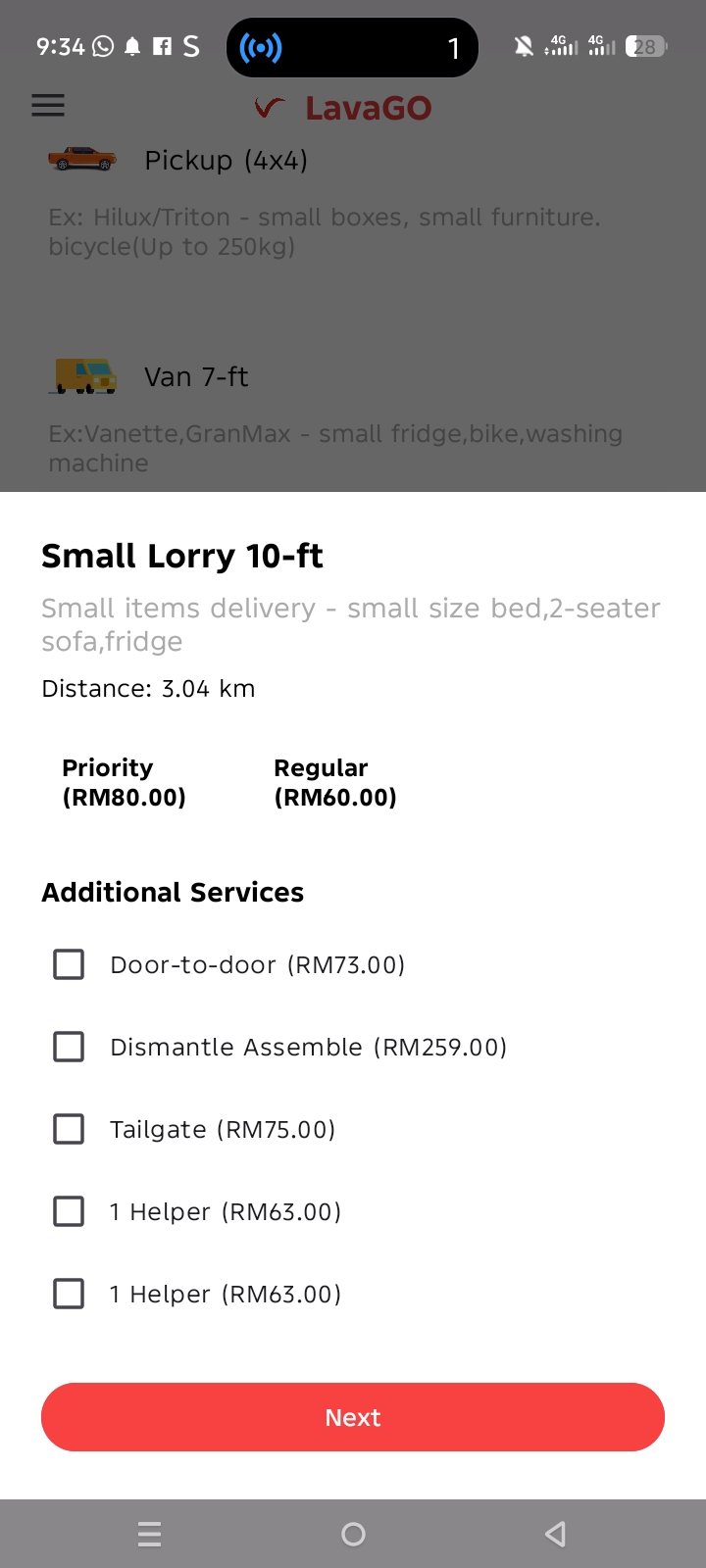Select the Priority (RM80.00) delivery option

coord(125,782)
